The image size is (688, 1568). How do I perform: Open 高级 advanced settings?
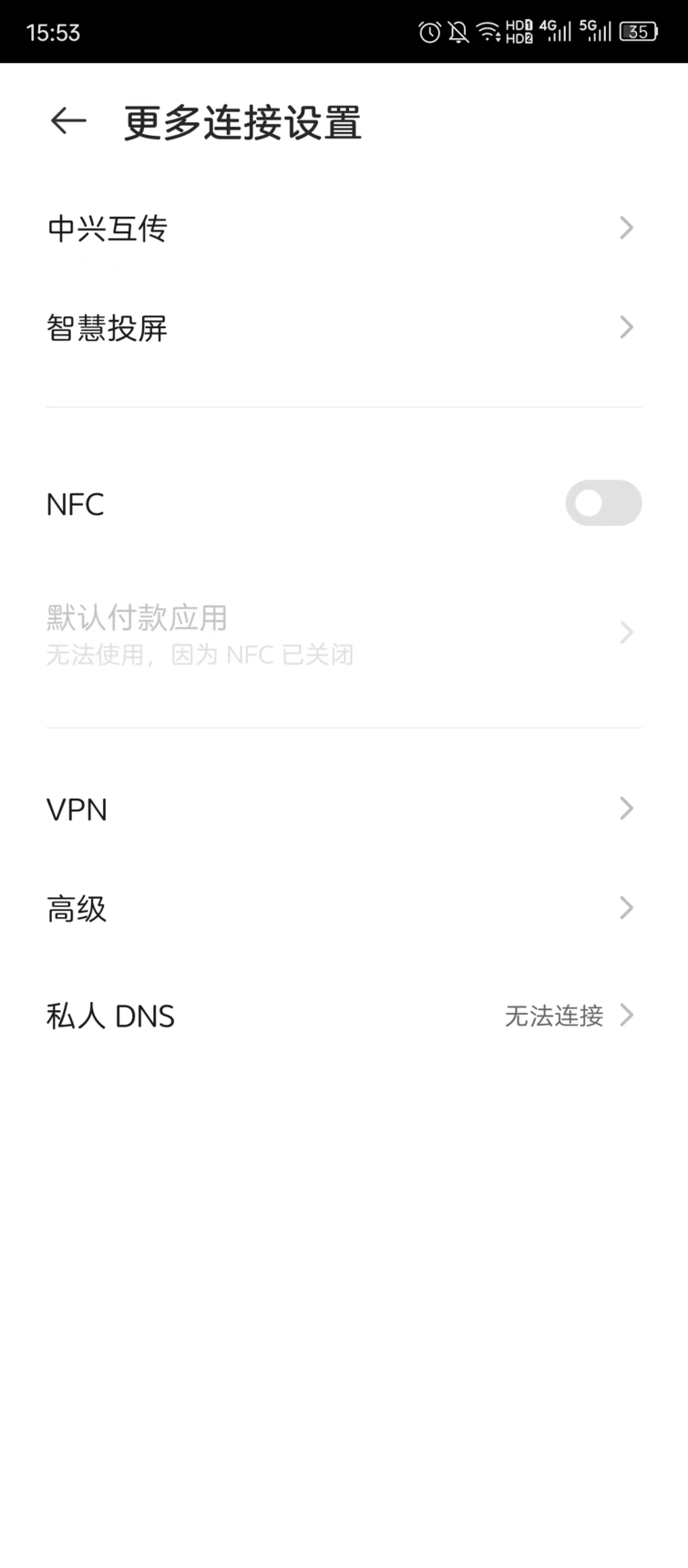point(344,908)
